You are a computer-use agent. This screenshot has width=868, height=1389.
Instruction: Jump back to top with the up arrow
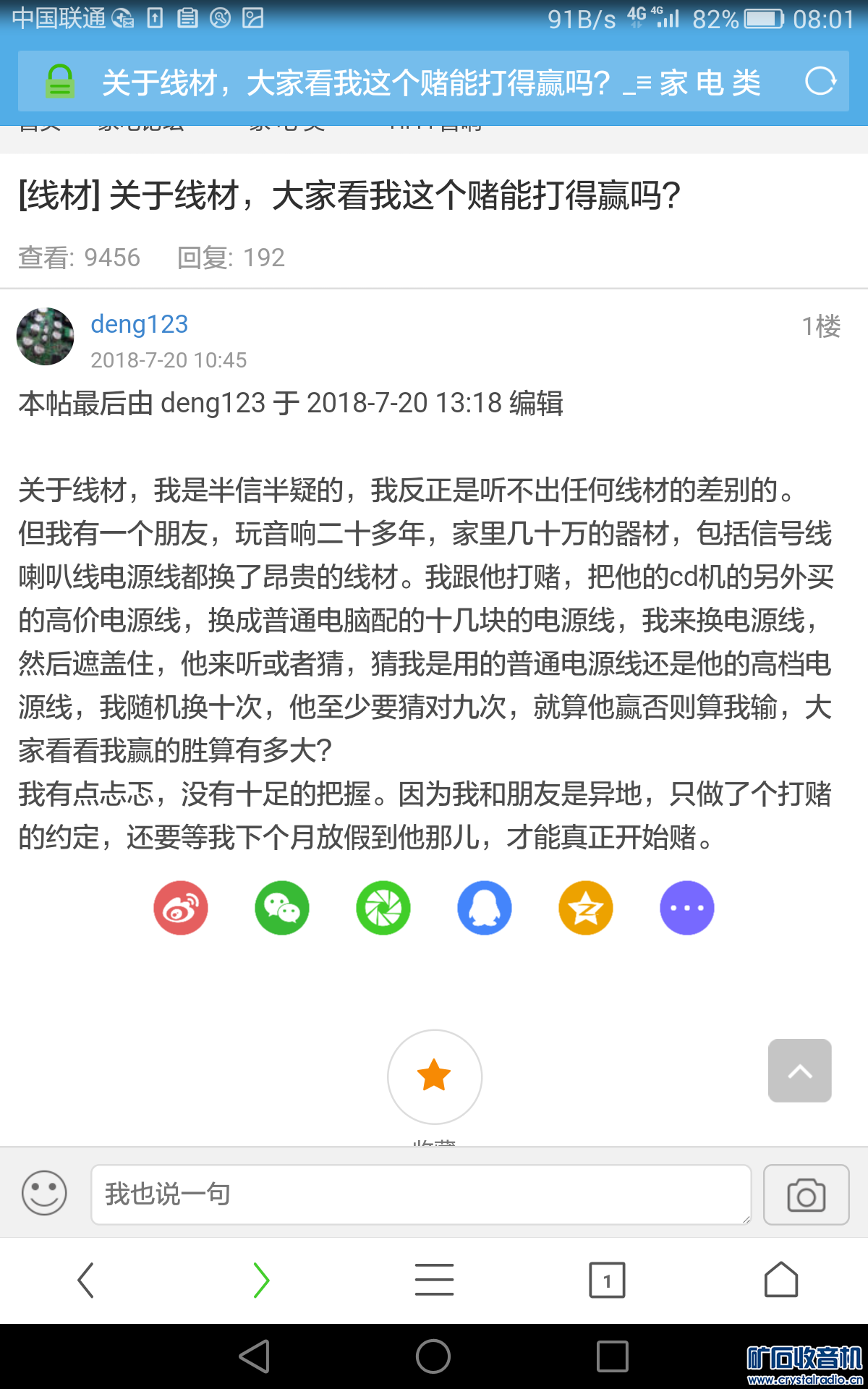coord(799,1071)
